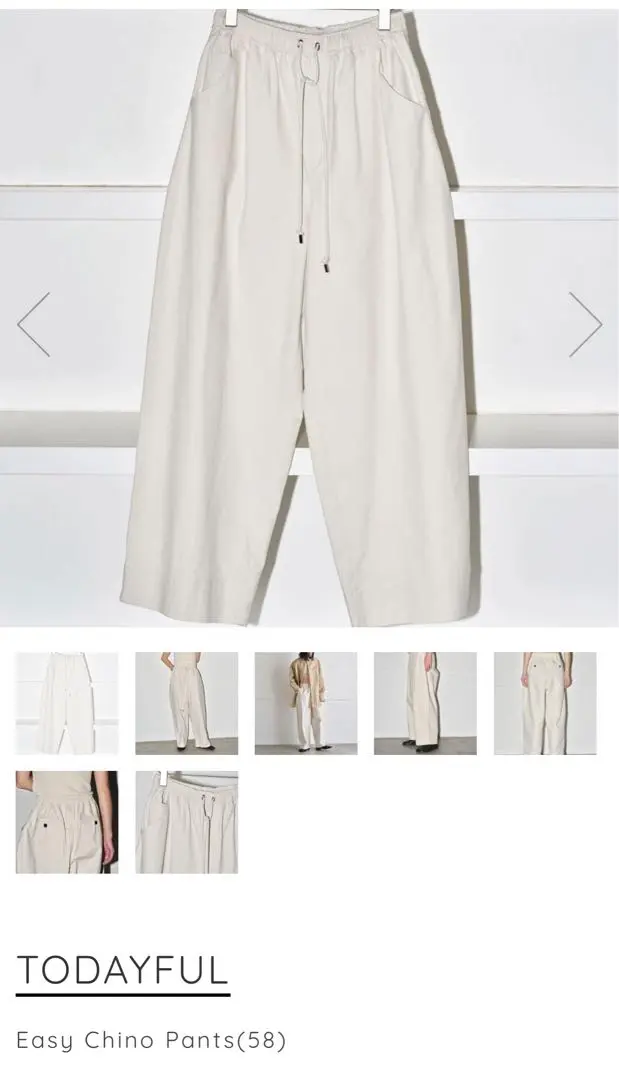Image resolution: width=619 pixels, height=1080 pixels.
Task: Open the thumbnail with the beige jacket outfit
Action: click(x=306, y=703)
